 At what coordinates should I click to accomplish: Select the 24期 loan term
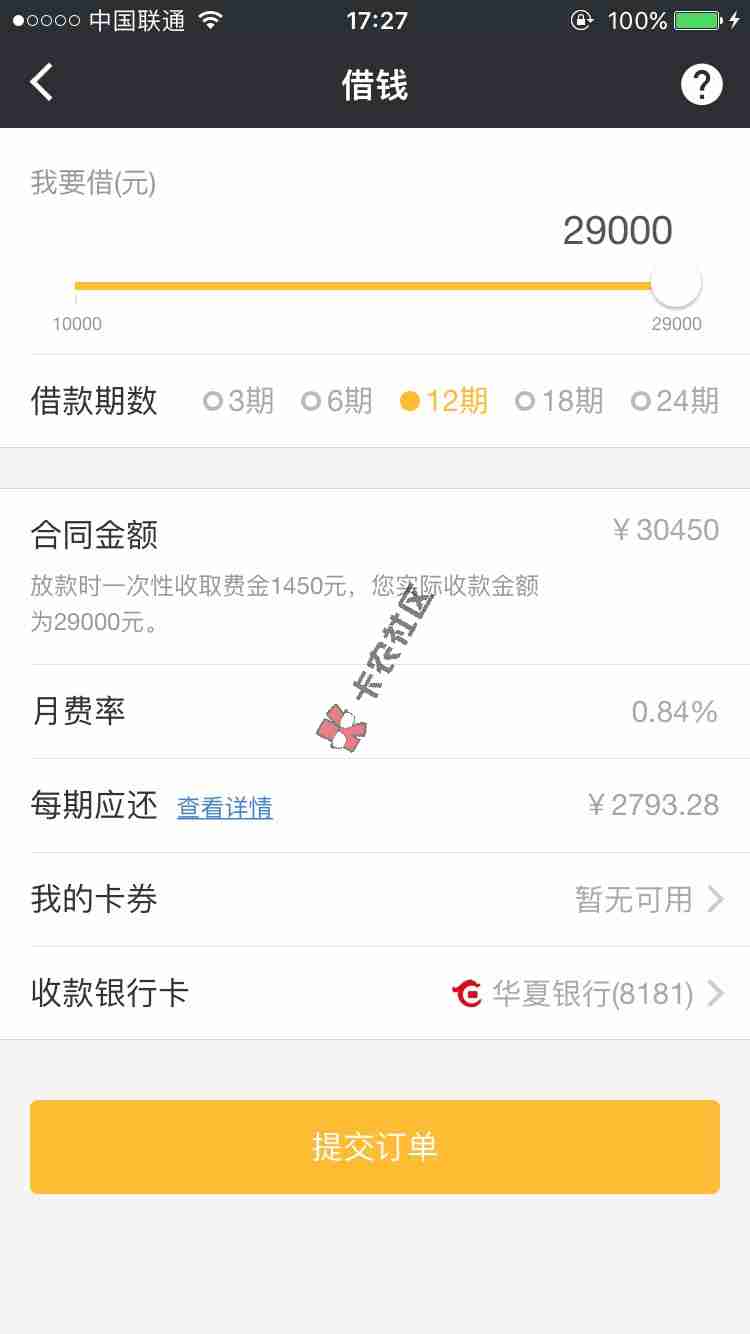pyautogui.click(x=675, y=401)
